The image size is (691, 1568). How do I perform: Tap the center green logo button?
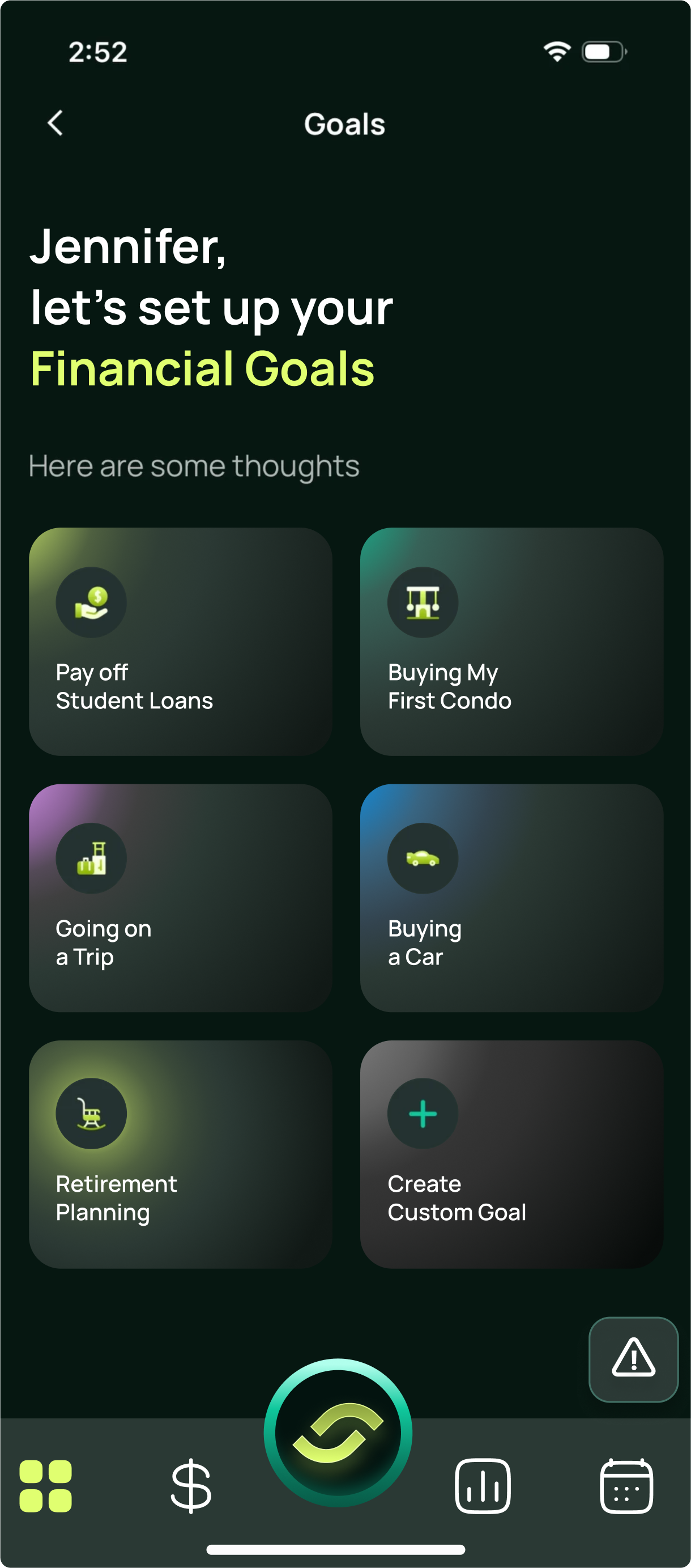click(x=338, y=1433)
